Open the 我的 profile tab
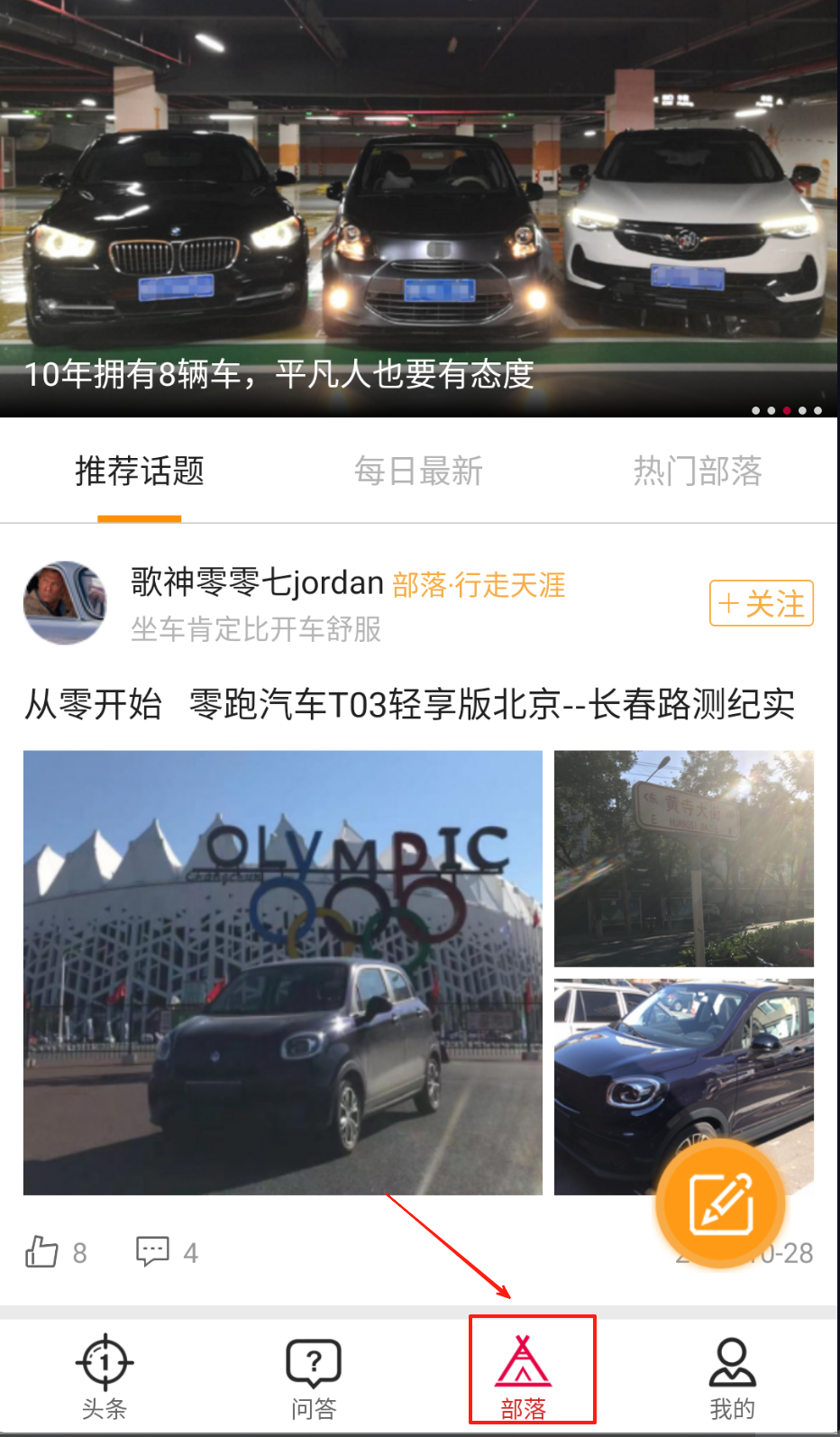840x1437 pixels. coord(732,1377)
